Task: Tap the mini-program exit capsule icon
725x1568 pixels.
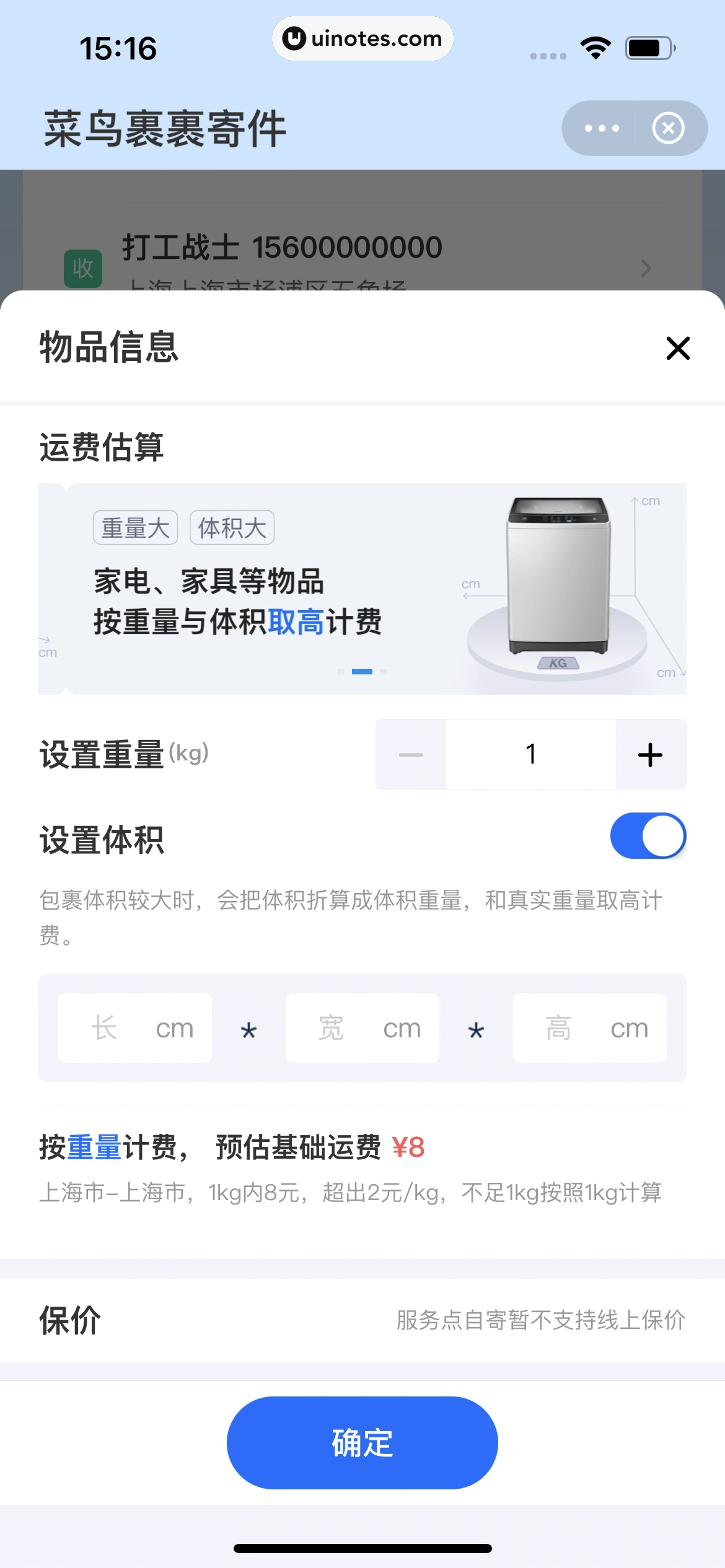Action: [x=669, y=128]
